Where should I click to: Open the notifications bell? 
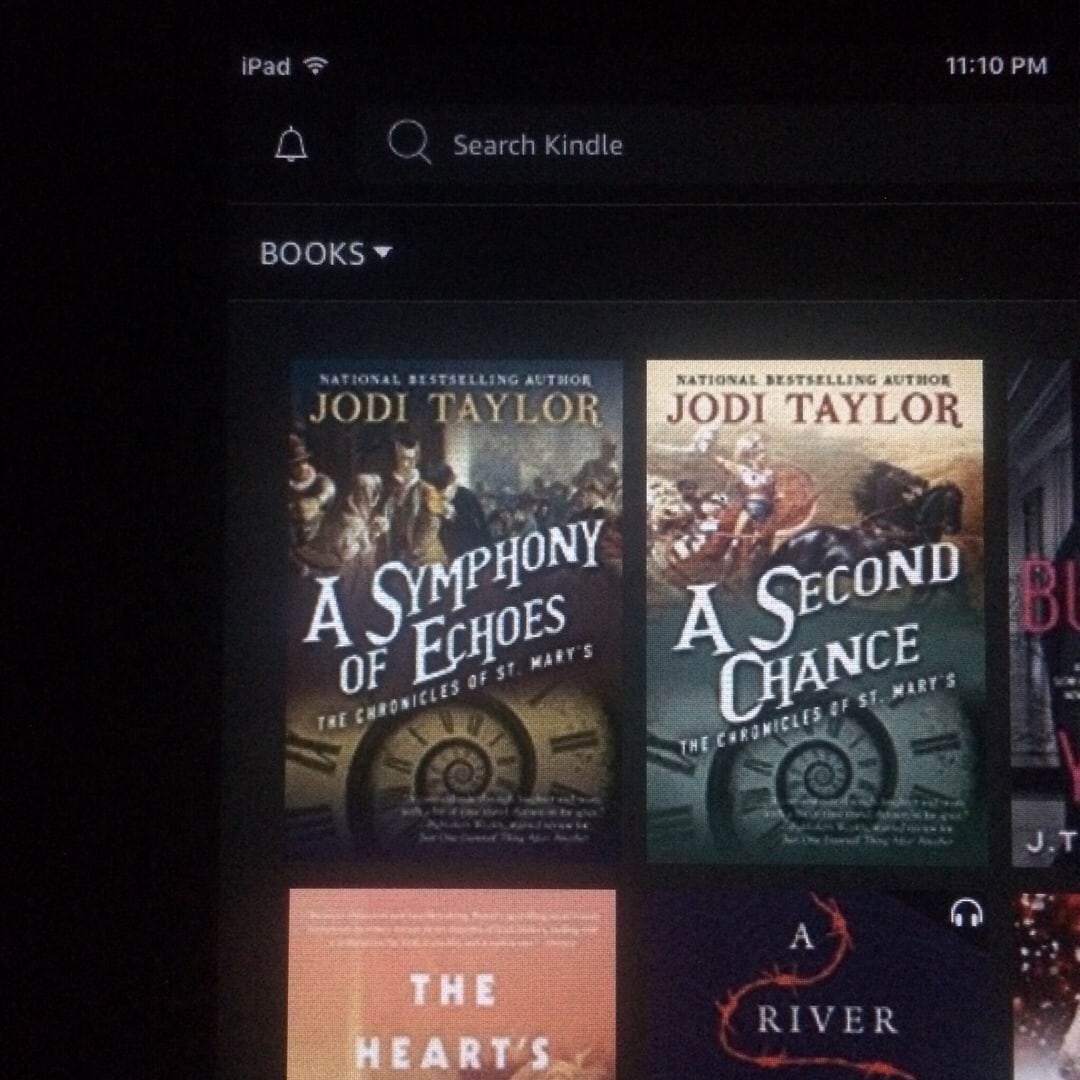pyautogui.click(x=291, y=146)
